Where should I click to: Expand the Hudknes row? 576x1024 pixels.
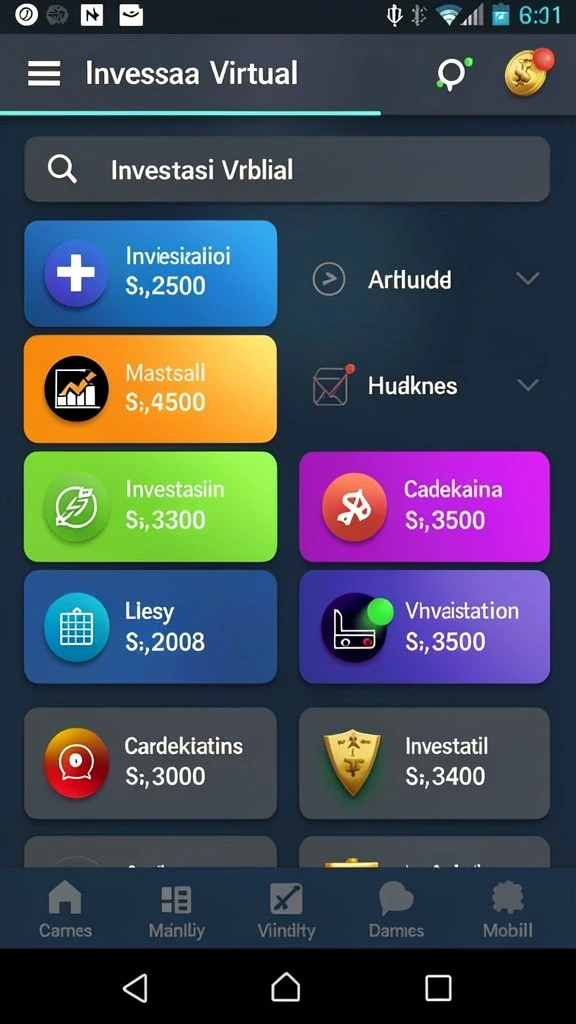(426, 385)
